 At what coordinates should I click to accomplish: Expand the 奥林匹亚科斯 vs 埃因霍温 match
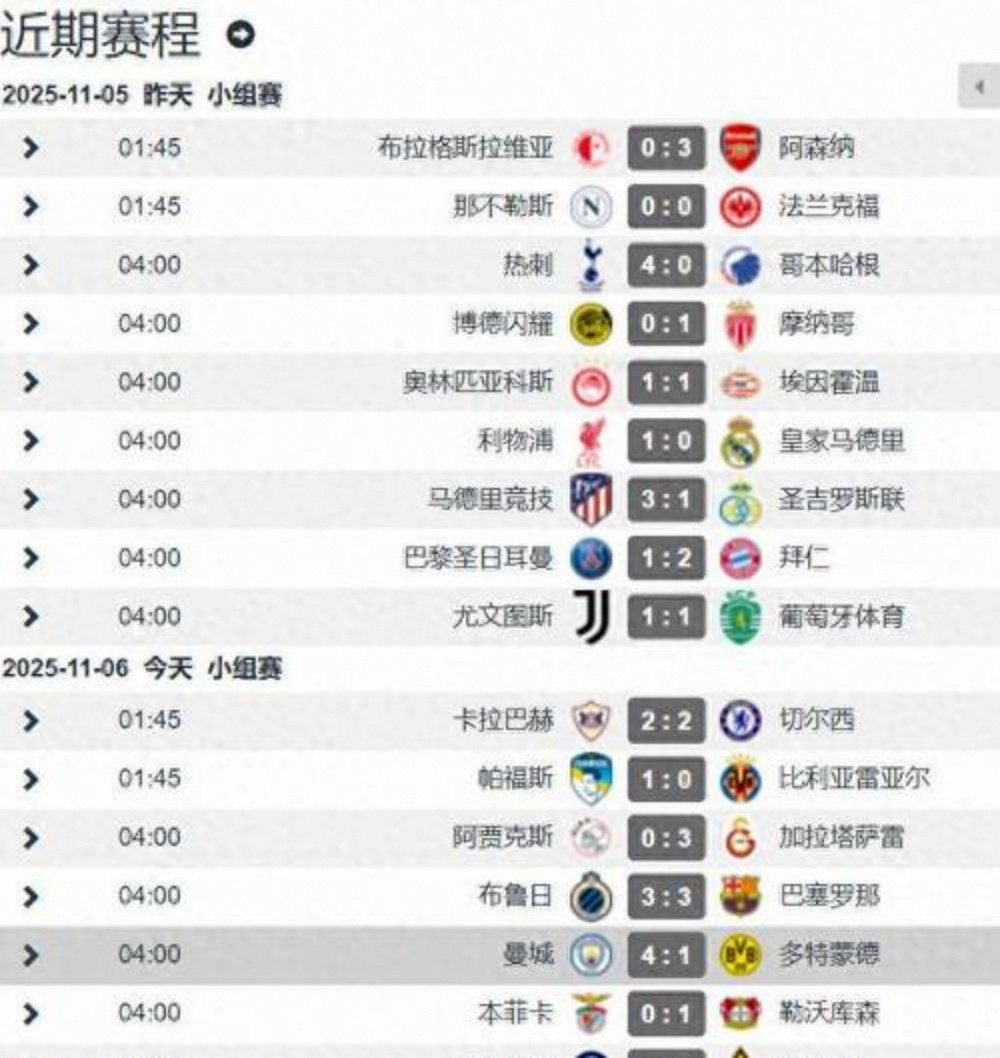click(32, 382)
